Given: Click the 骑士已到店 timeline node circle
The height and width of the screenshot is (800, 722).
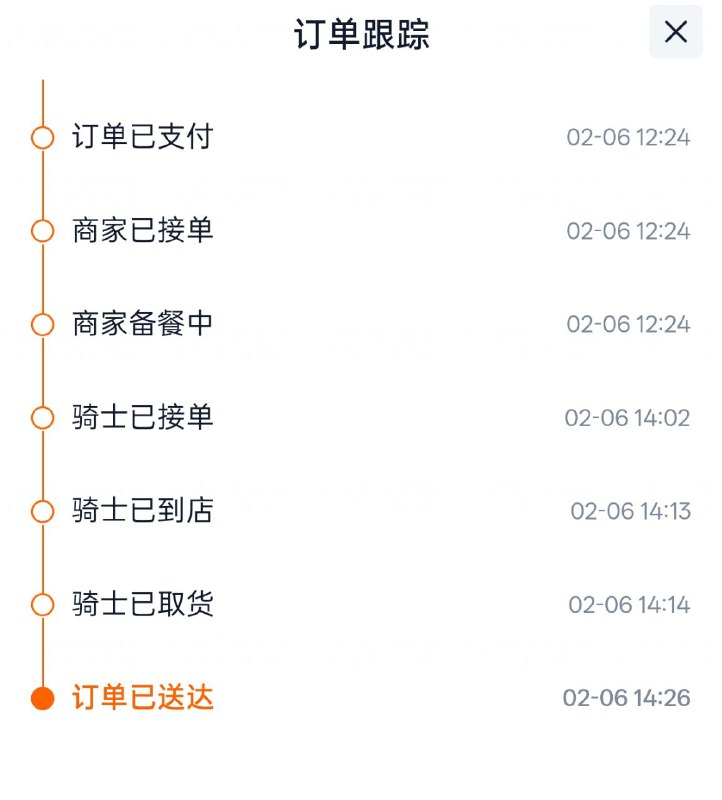Looking at the screenshot, I should point(42,510).
